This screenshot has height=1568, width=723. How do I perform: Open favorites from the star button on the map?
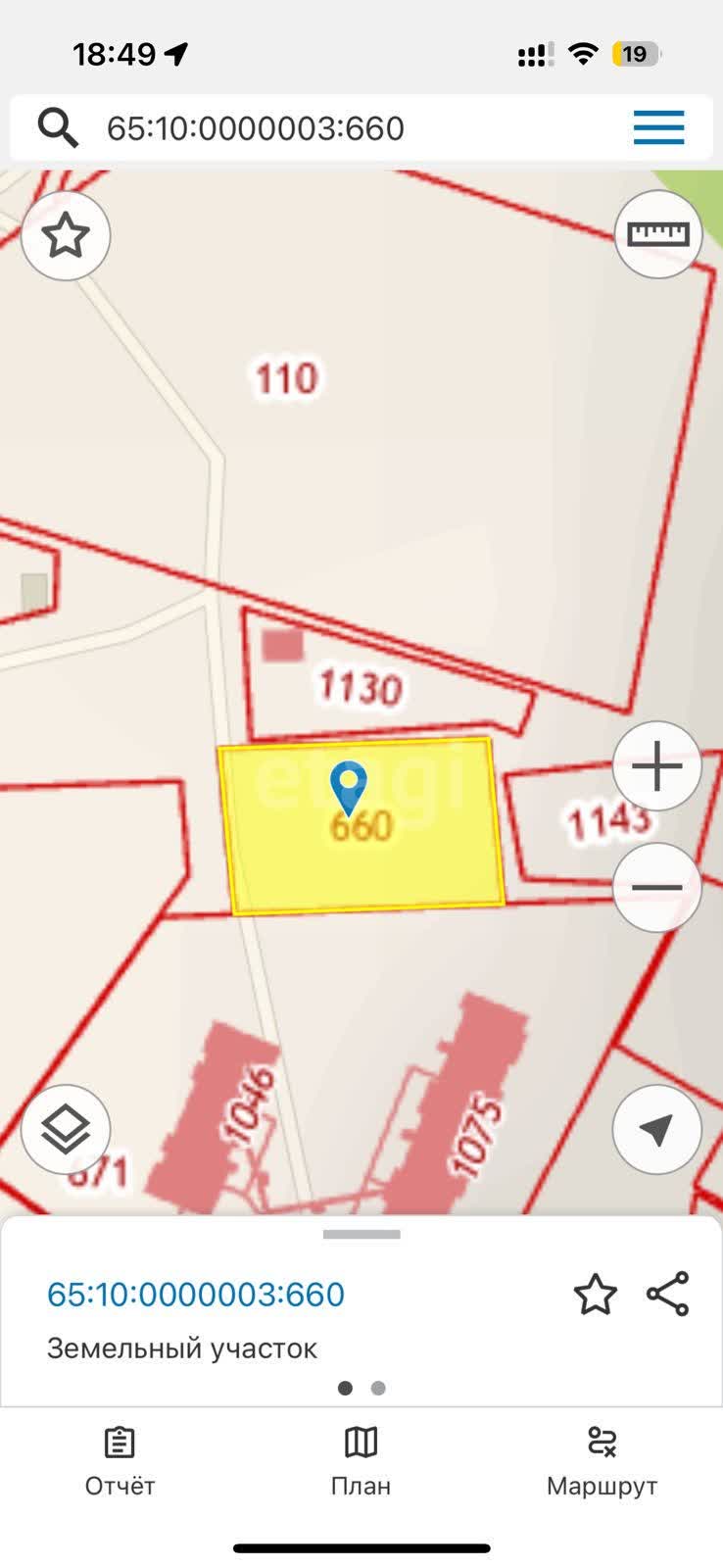[66, 236]
